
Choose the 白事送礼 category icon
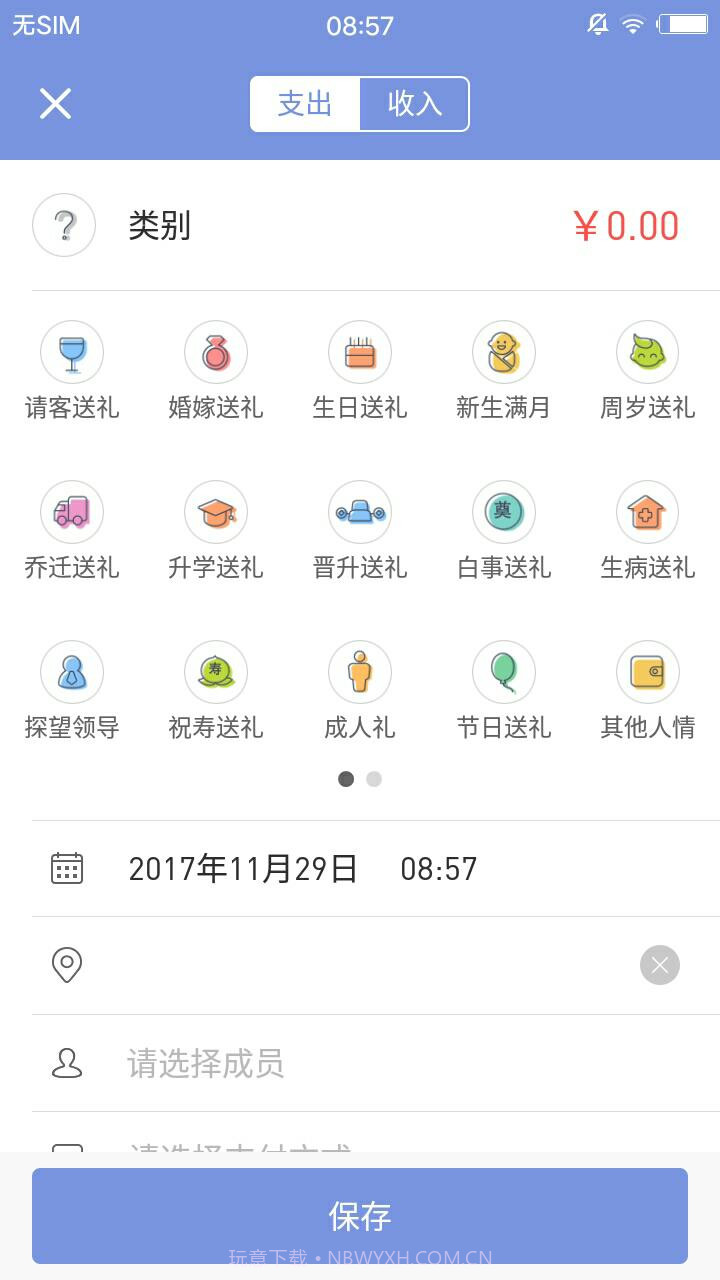[x=504, y=511]
